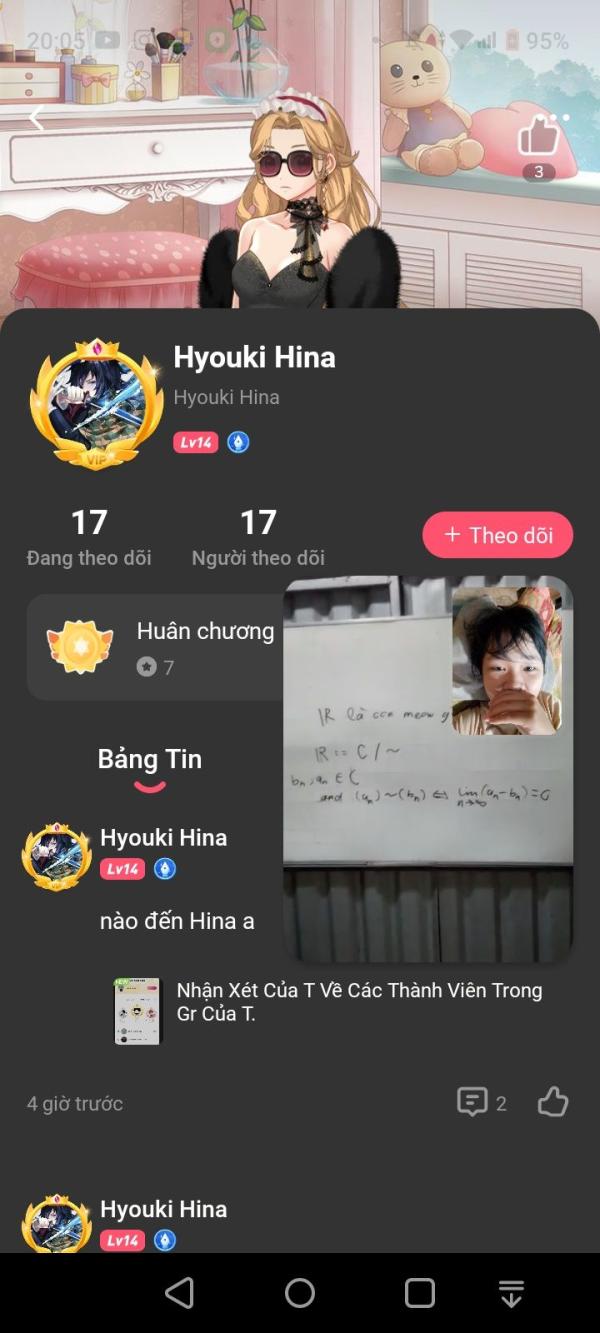Viewport: 600px width, 1333px height.
Task: Open the floating video call window
Action: point(428,768)
